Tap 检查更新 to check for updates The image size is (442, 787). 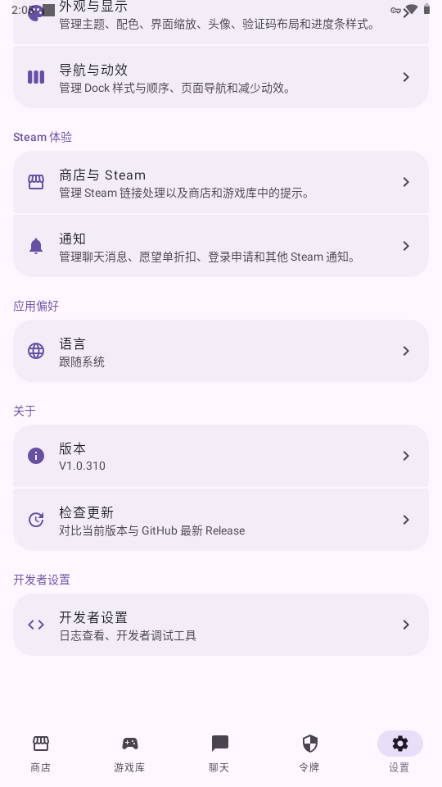(221, 519)
